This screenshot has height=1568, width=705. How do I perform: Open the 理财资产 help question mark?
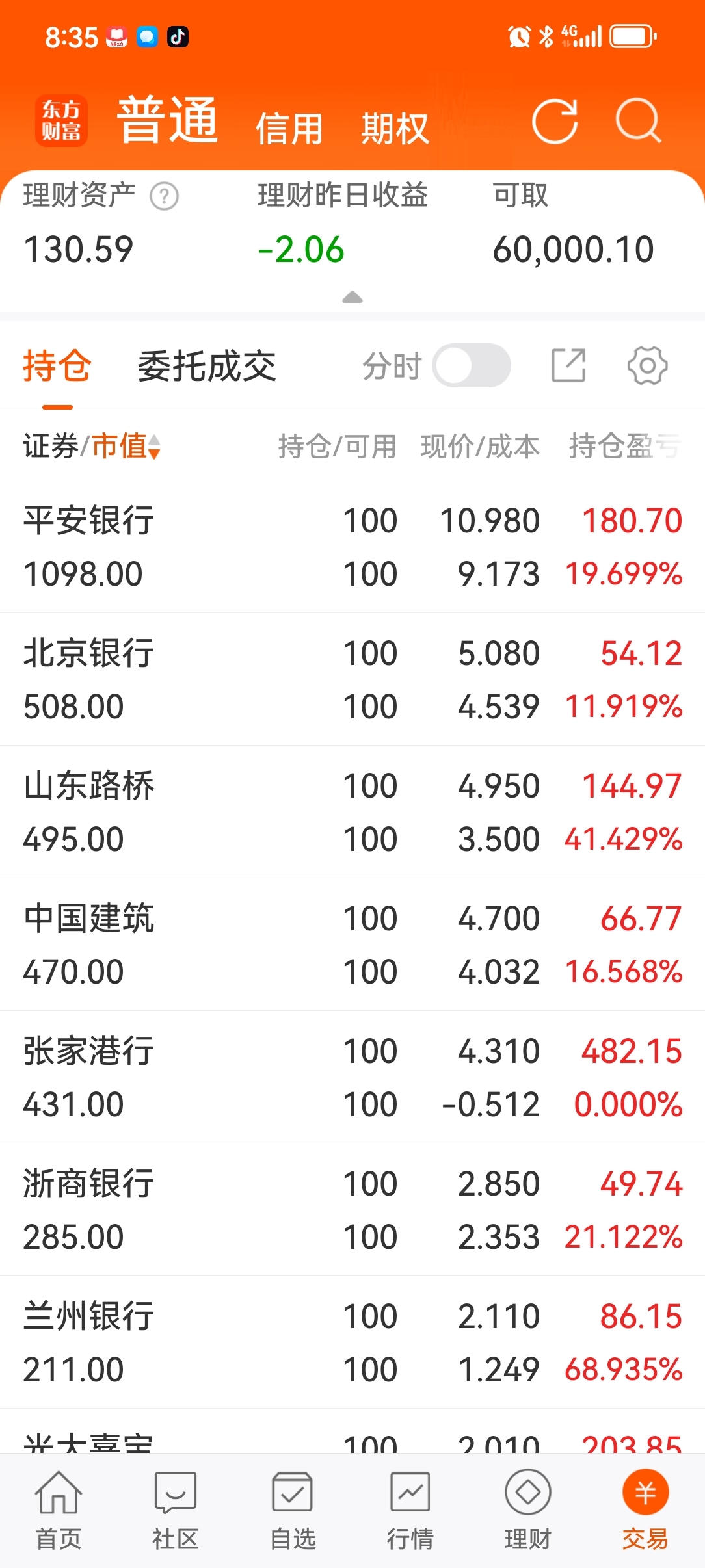(x=165, y=196)
